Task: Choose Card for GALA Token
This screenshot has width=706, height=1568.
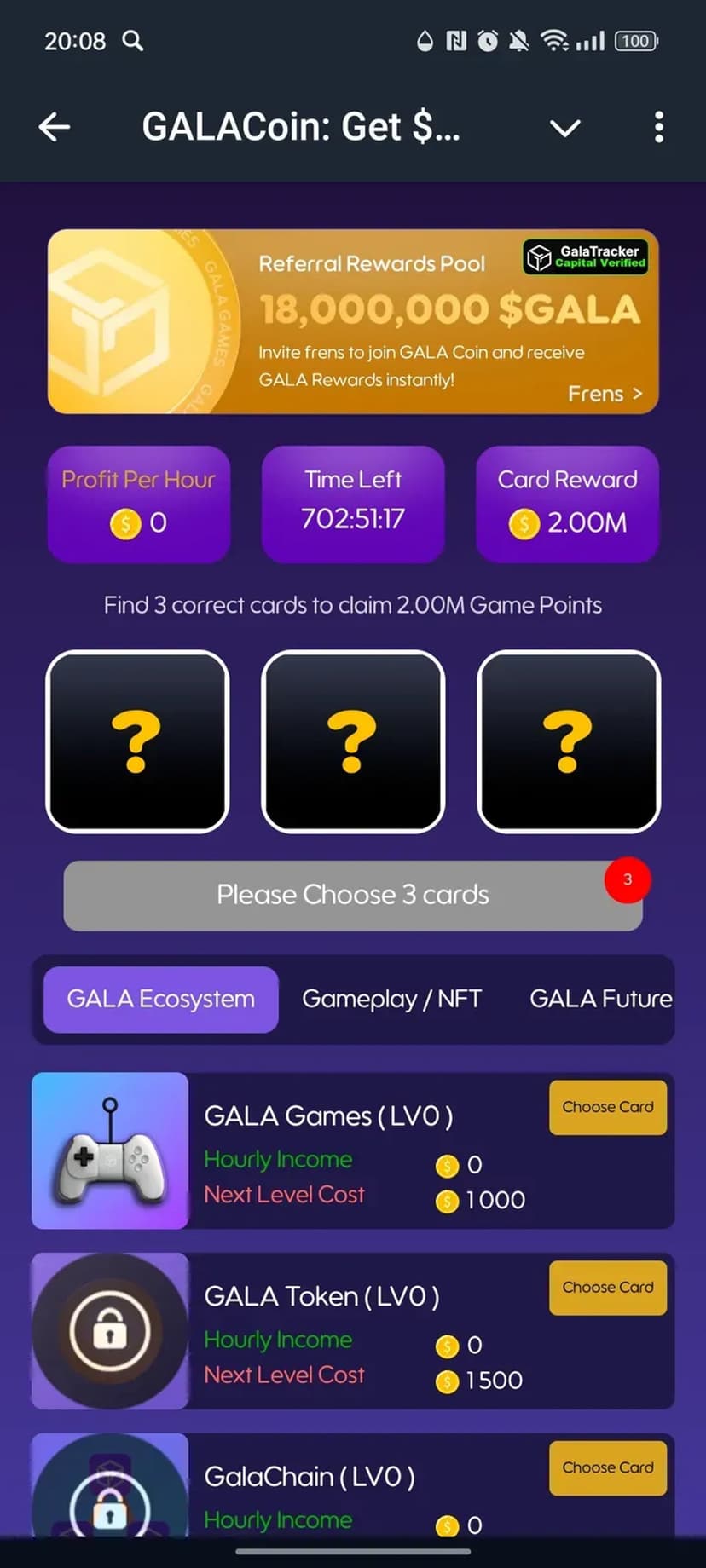Action: (x=607, y=1288)
